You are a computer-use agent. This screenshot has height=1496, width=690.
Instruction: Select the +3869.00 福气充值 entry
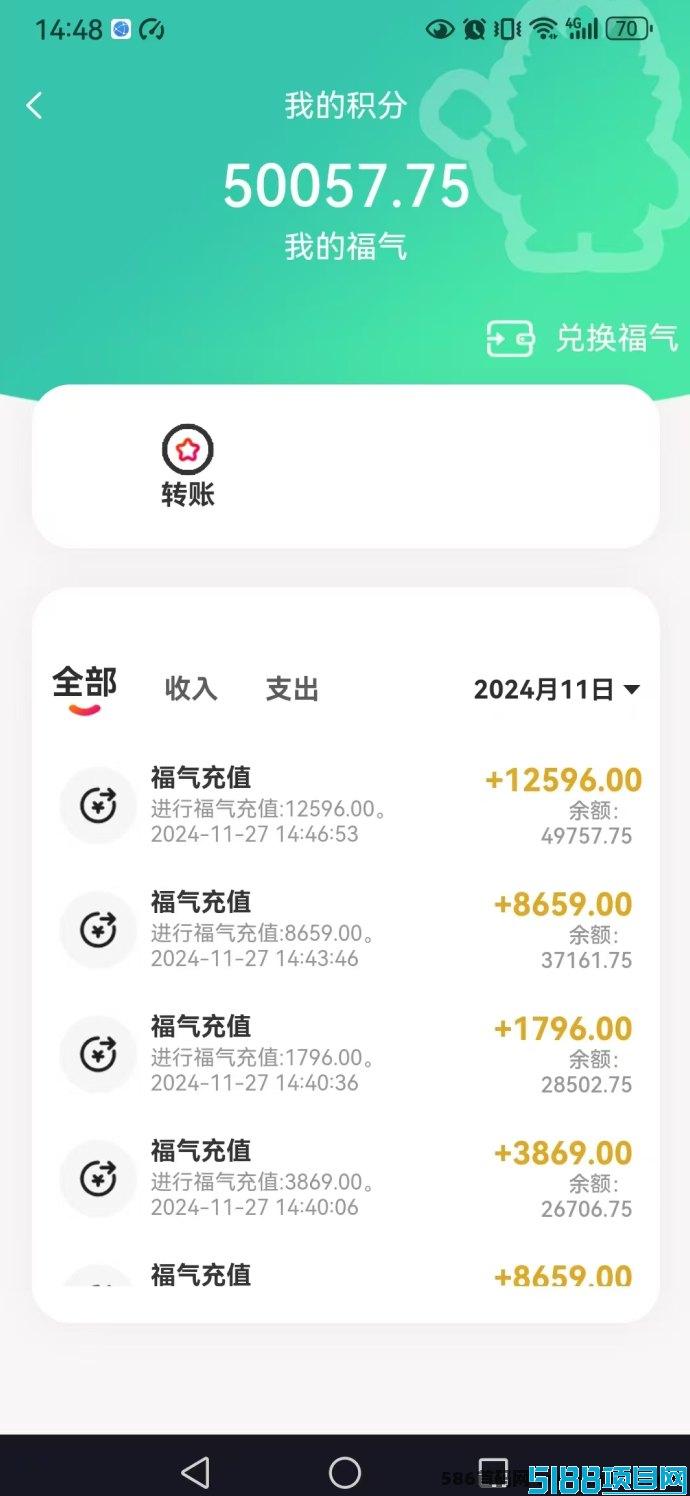[345, 1178]
